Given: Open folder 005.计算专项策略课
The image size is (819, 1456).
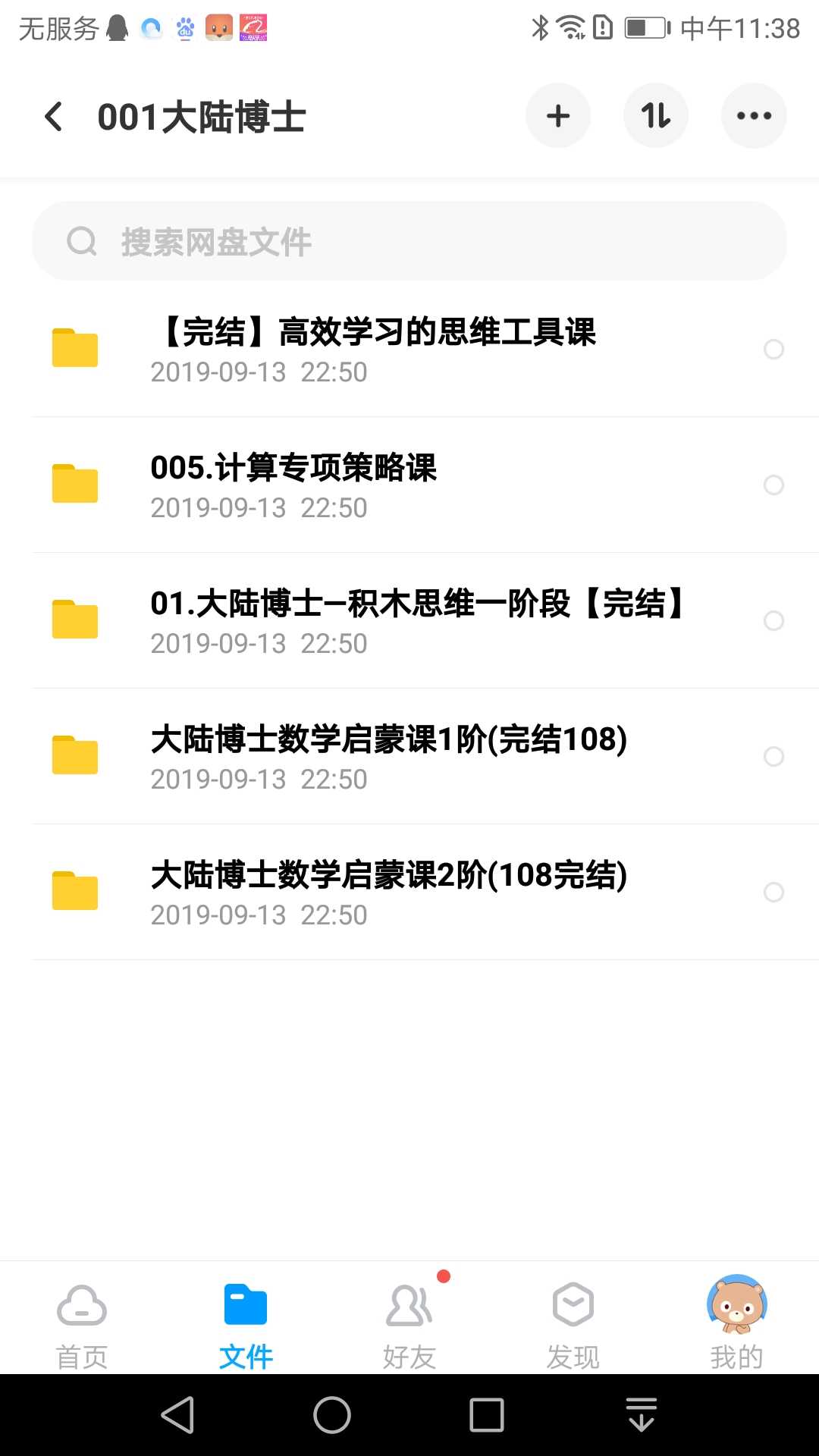Looking at the screenshot, I should 294,485.
